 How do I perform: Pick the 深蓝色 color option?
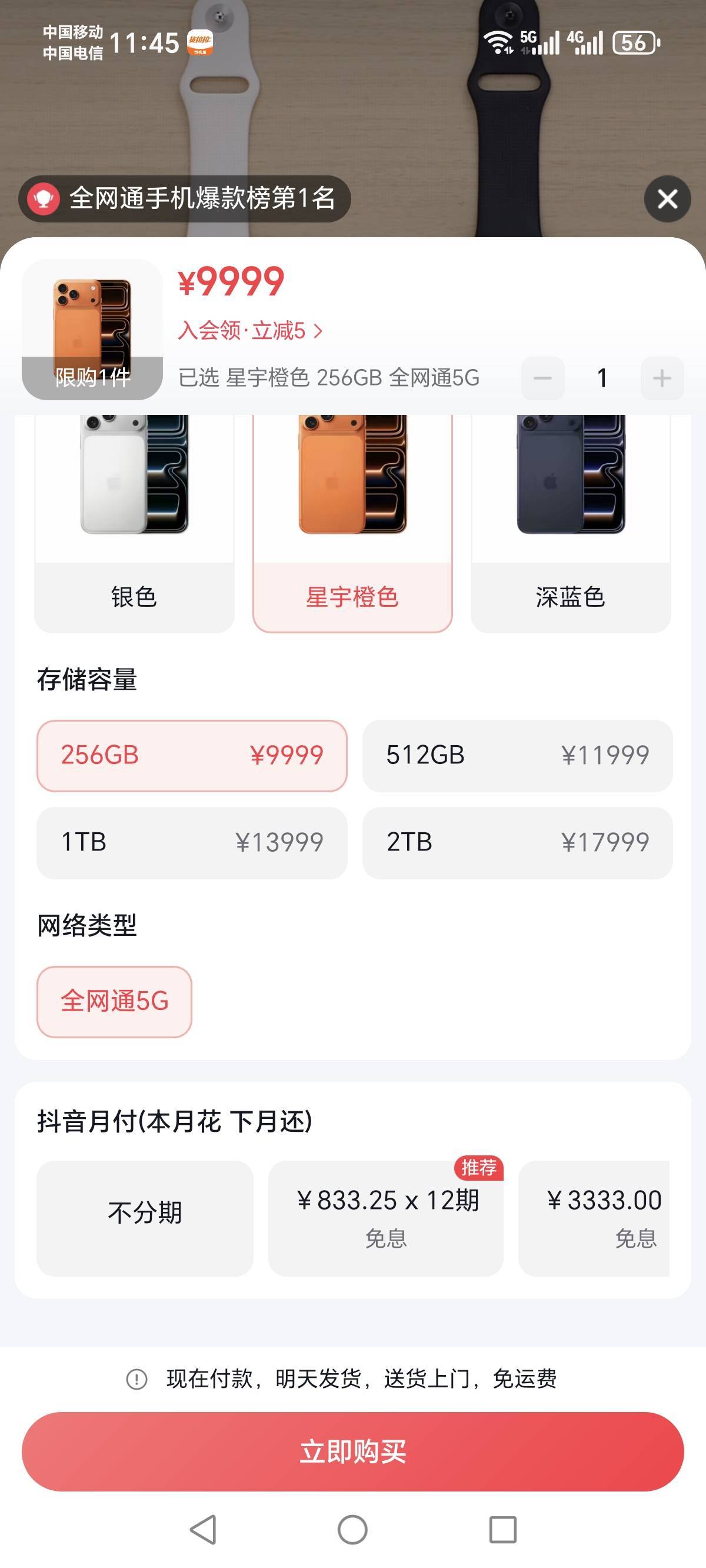click(570, 523)
